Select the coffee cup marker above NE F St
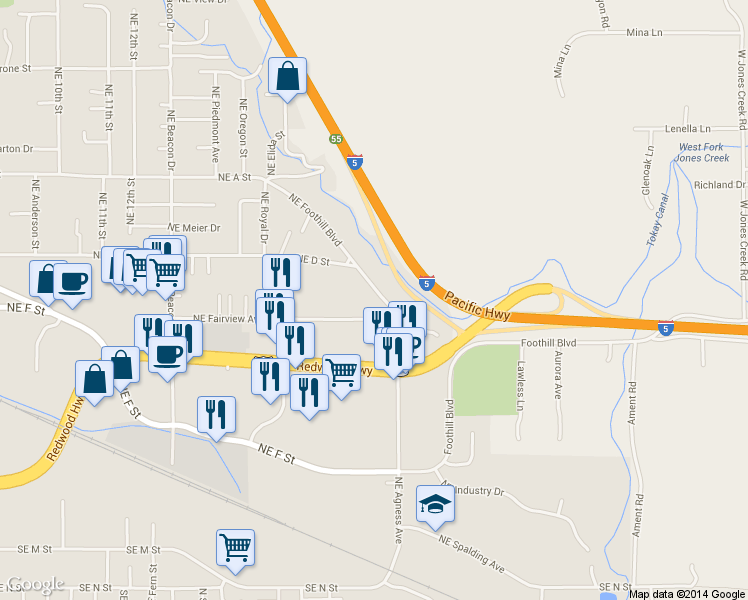748x600 pixels. click(73, 285)
